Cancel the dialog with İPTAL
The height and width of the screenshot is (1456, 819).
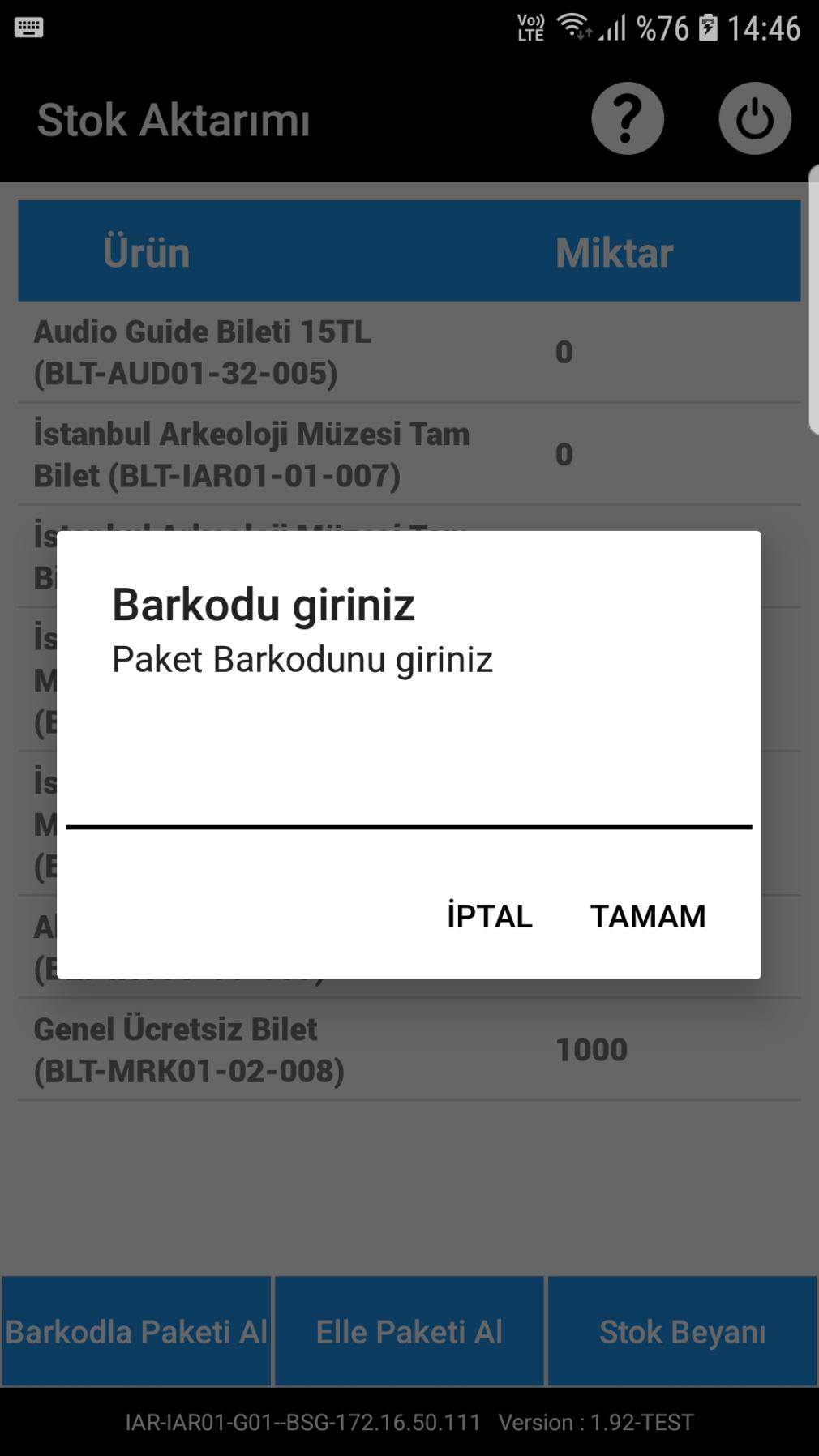tap(490, 916)
